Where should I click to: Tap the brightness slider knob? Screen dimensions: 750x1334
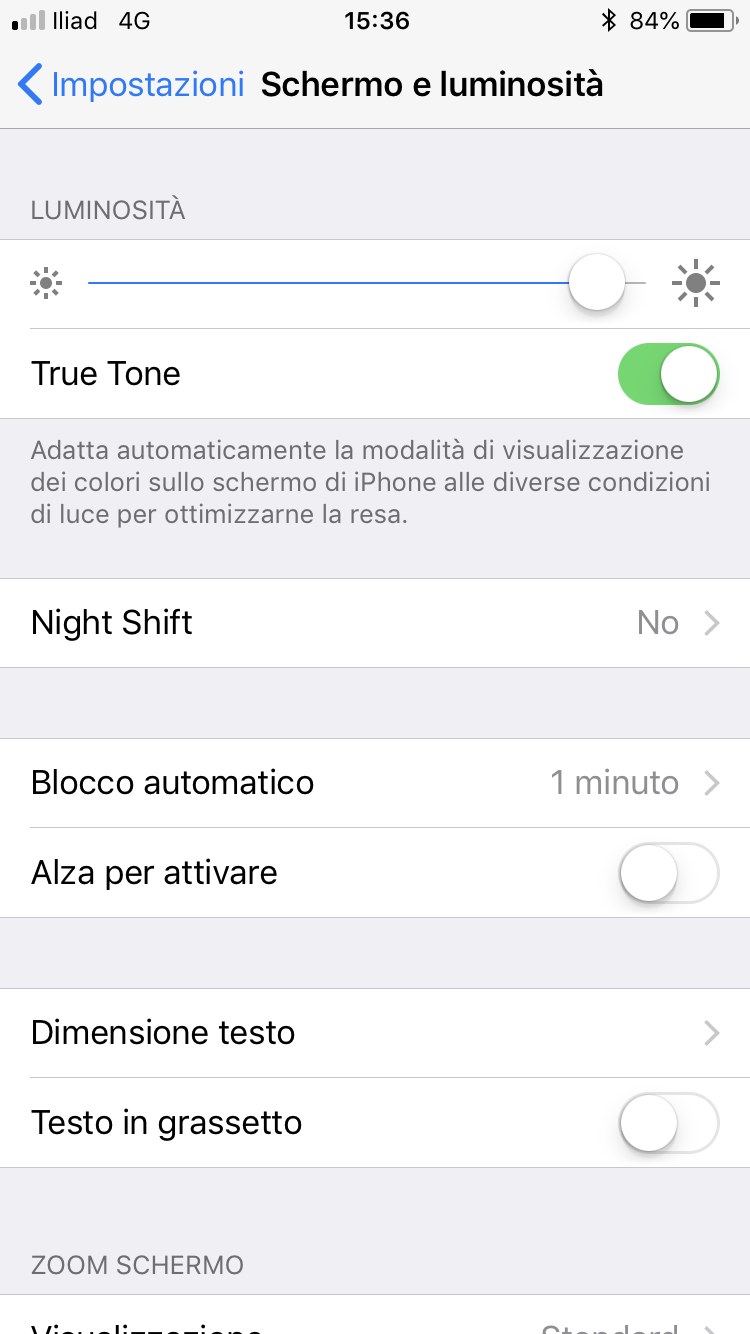pos(597,283)
